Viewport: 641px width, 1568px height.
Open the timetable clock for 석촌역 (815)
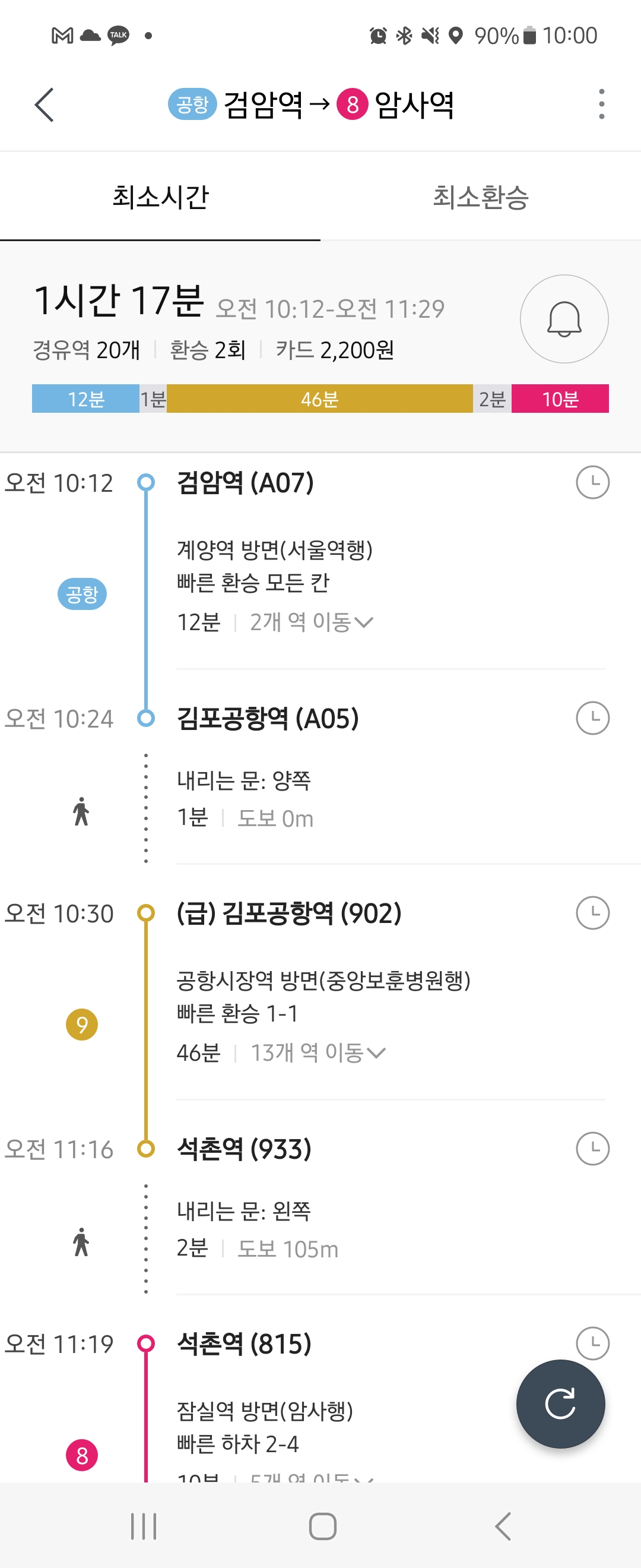tap(592, 1343)
